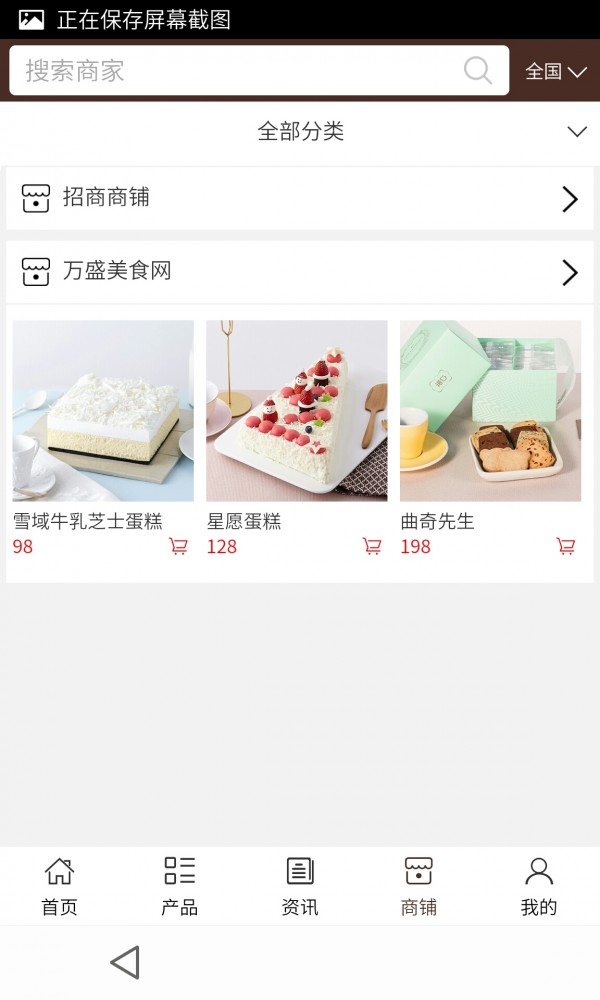Open the 万盛美食网 shop row
The image size is (600, 1000).
300,271
